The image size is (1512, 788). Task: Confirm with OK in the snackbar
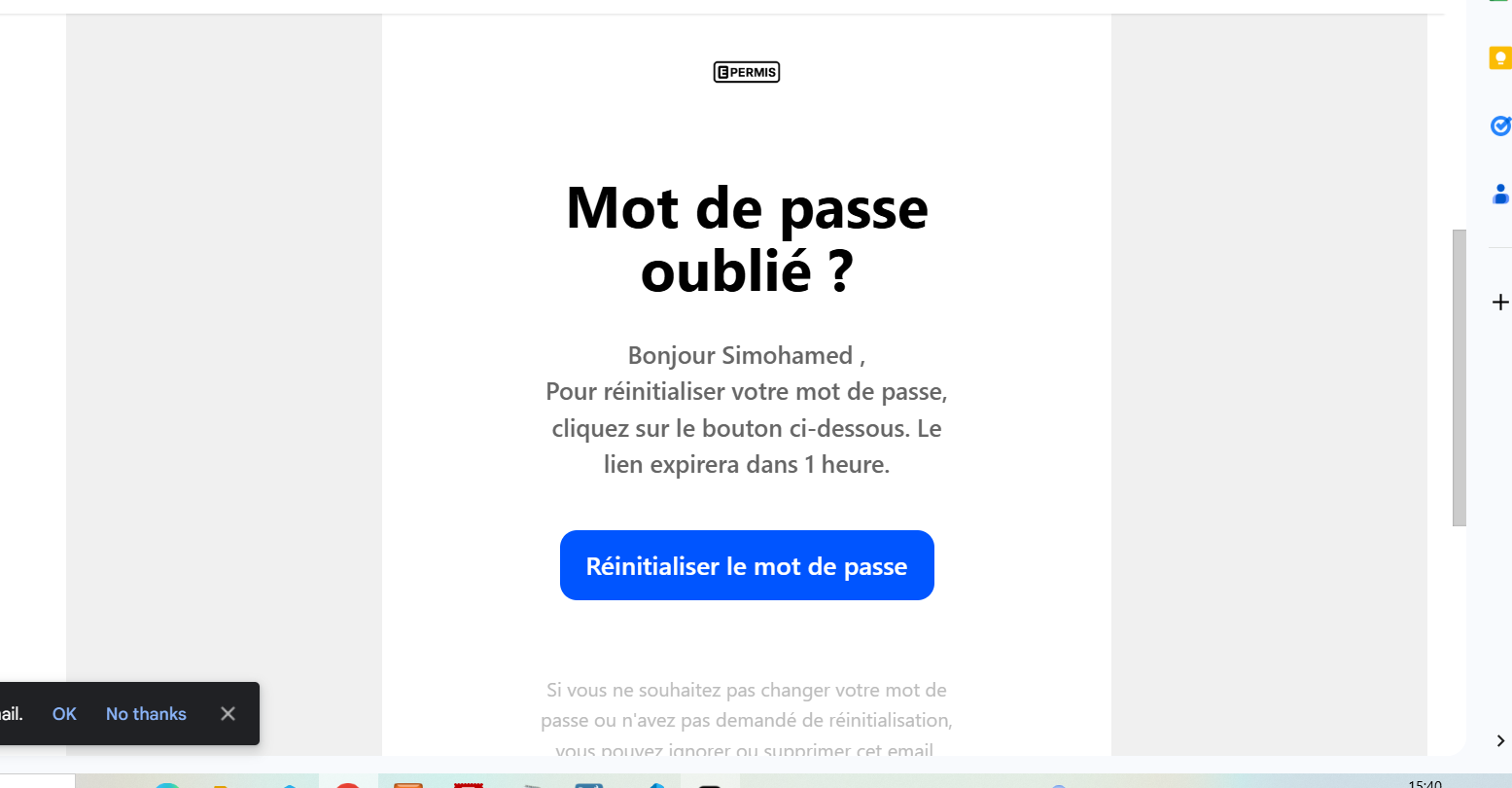[64, 714]
